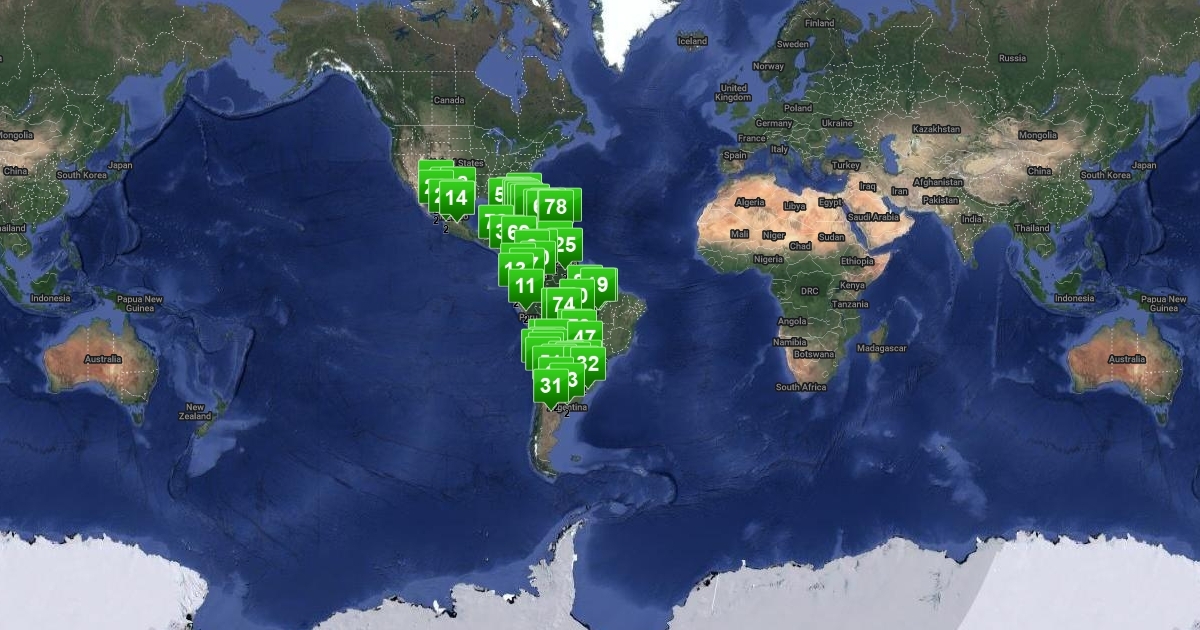This screenshot has height=630, width=1200.
Task: Tap the marker labeled 25
Action: pyautogui.click(x=566, y=243)
